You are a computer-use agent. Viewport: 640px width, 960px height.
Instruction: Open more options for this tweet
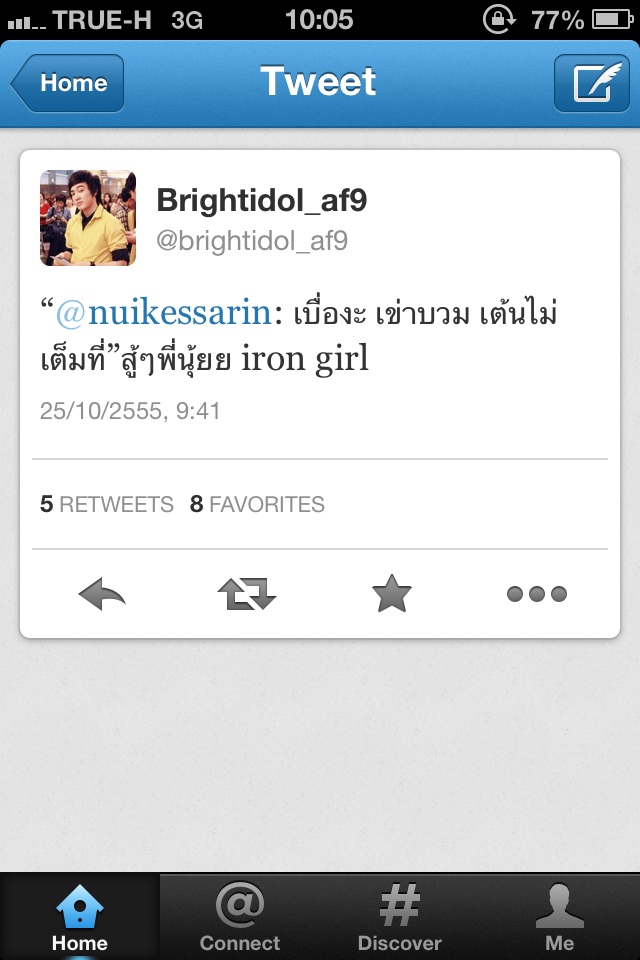coord(537,595)
